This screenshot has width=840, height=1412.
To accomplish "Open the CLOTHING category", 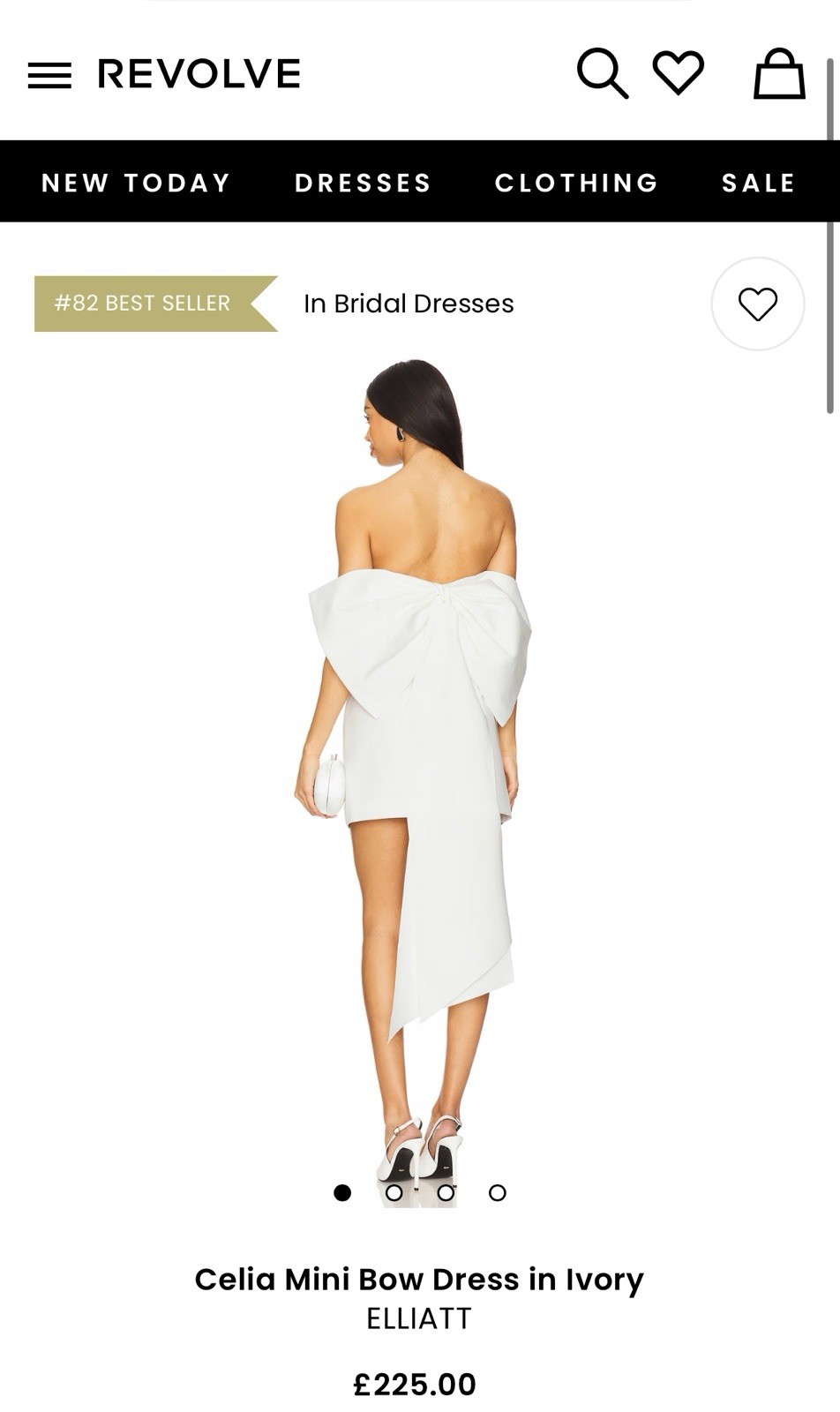I will coord(574,183).
